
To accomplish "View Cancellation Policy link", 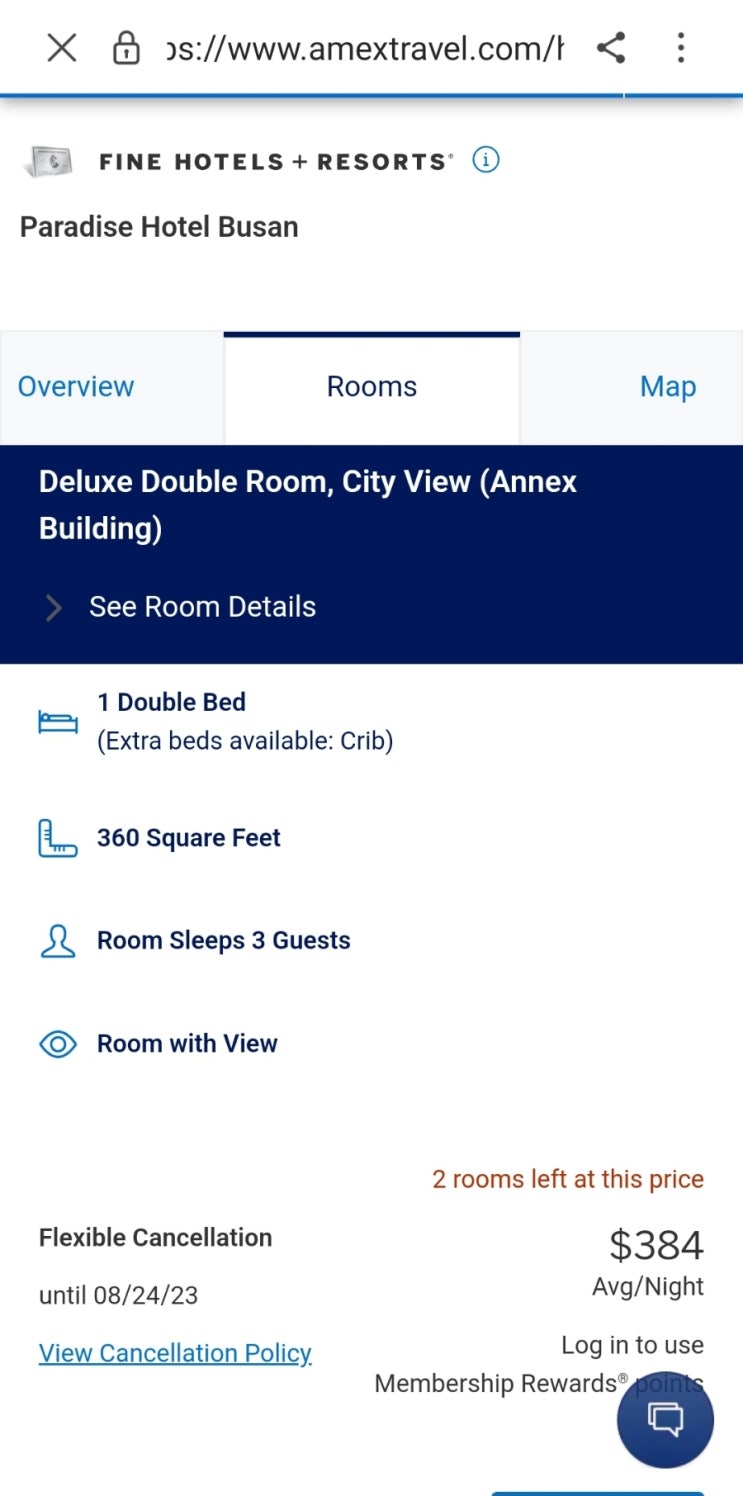I will pos(175,1353).
